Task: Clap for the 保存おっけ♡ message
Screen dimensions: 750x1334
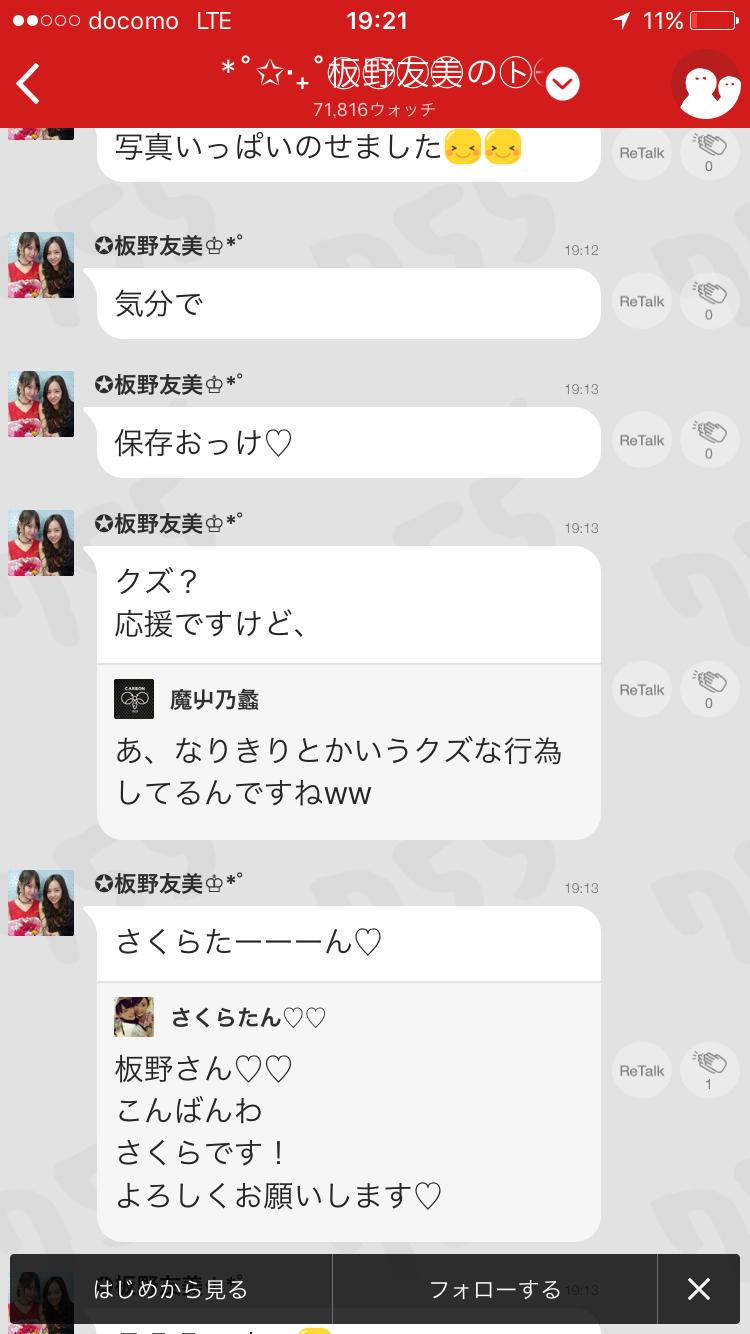Action: click(x=709, y=440)
